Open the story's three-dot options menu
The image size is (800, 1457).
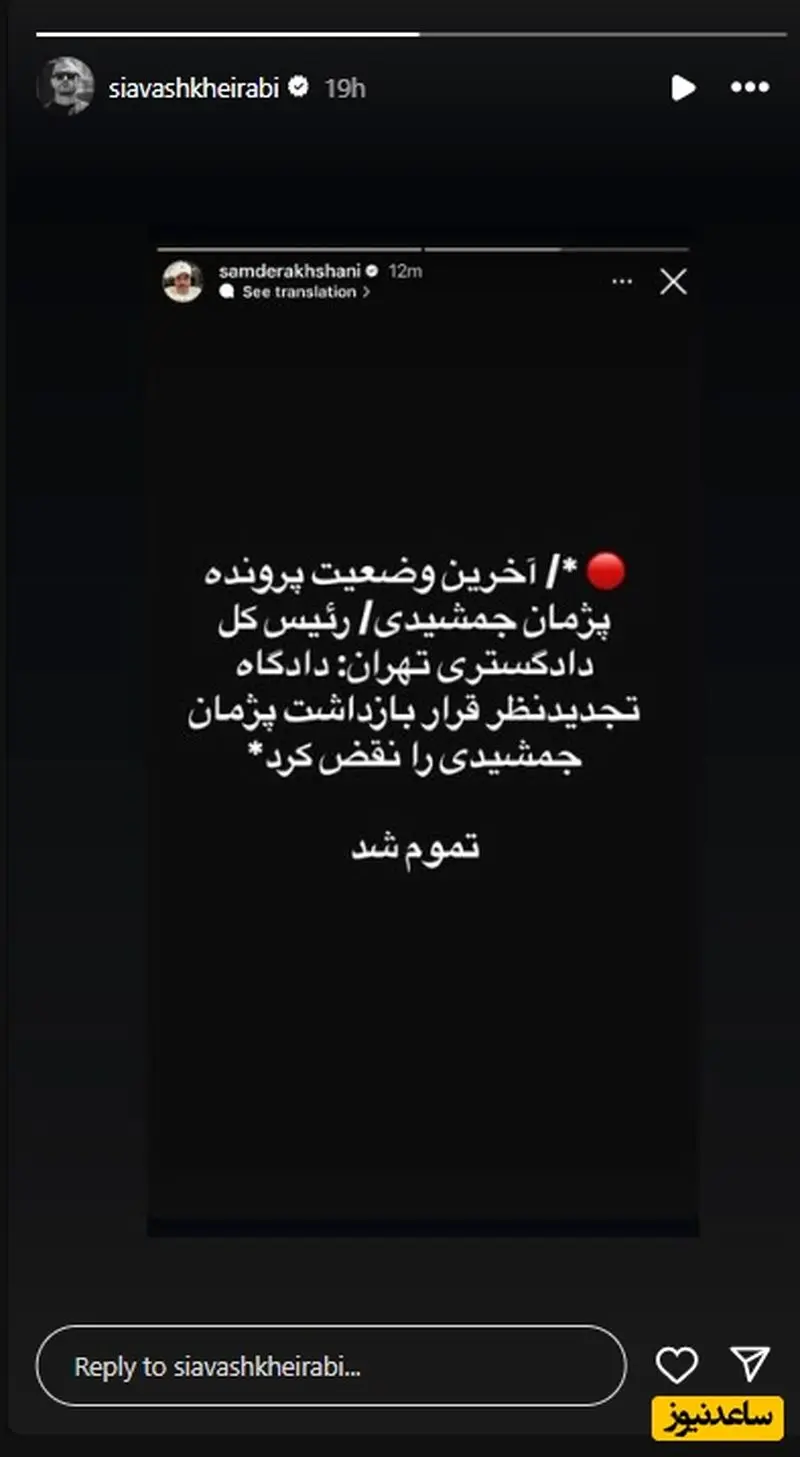coord(749,88)
